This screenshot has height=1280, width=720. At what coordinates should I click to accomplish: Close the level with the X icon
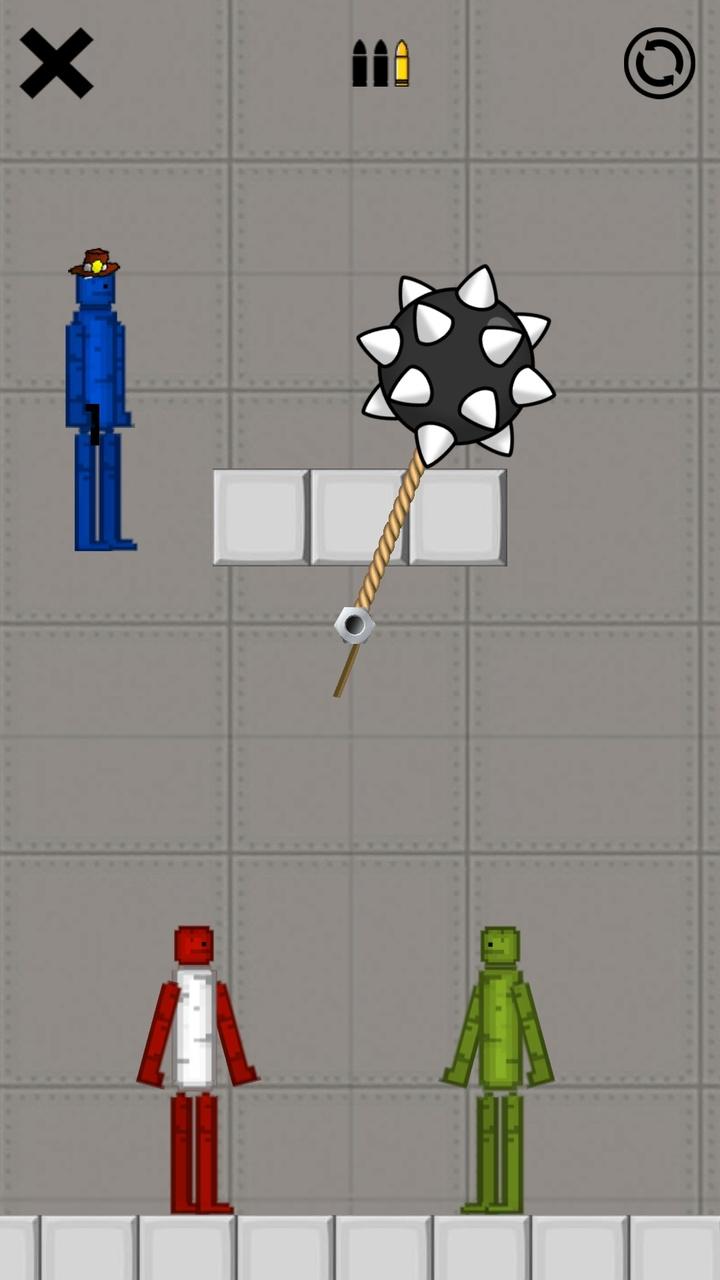[x=56, y=63]
